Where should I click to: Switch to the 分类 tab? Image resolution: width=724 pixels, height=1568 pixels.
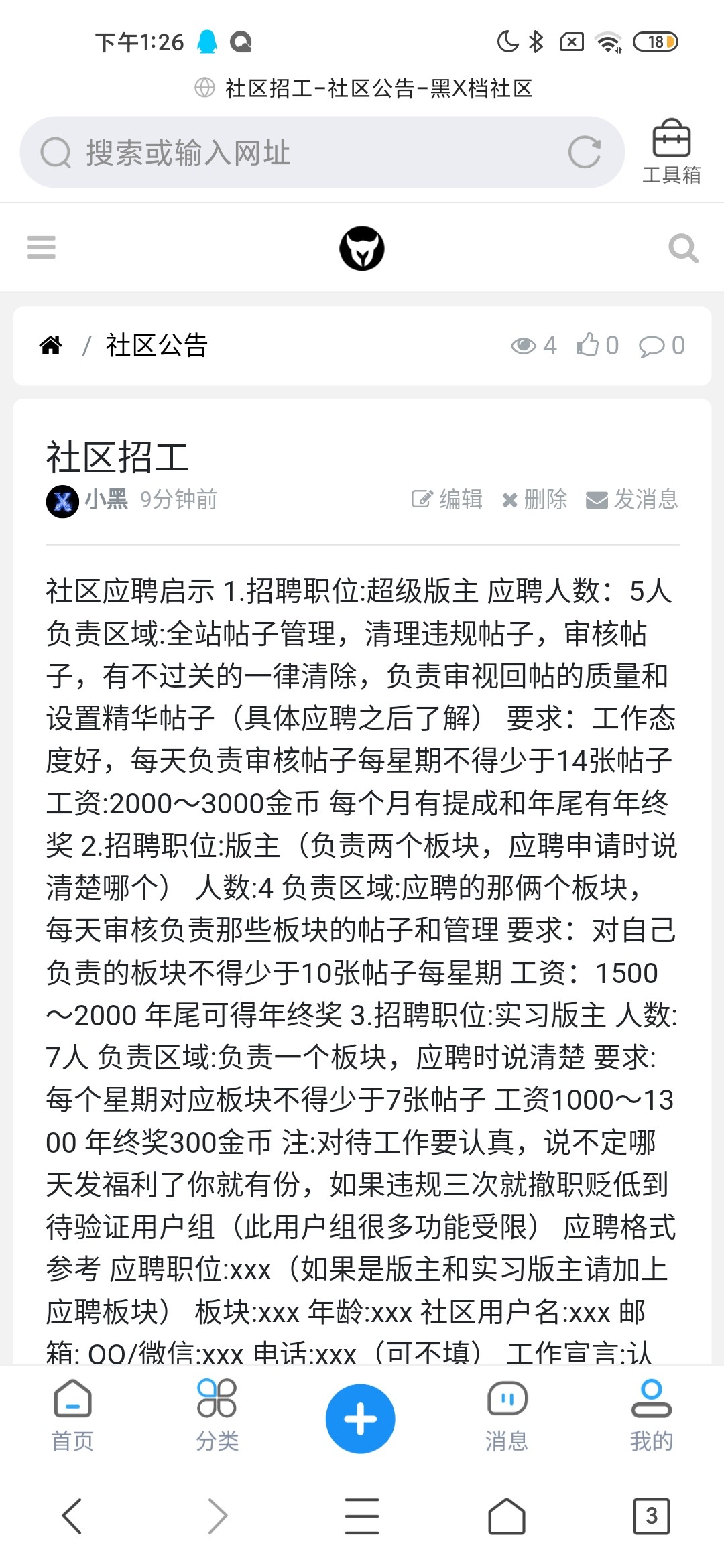pyautogui.click(x=217, y=1415)
